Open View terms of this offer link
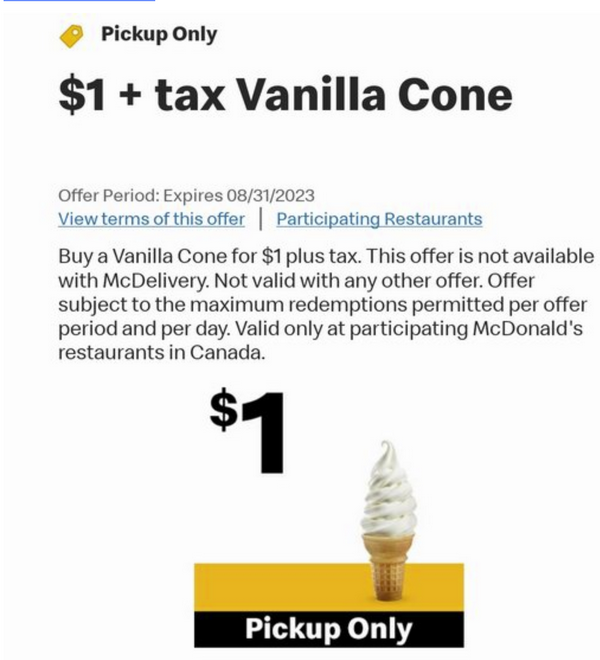Screen dimensions: 600x660 click(151, 219)
